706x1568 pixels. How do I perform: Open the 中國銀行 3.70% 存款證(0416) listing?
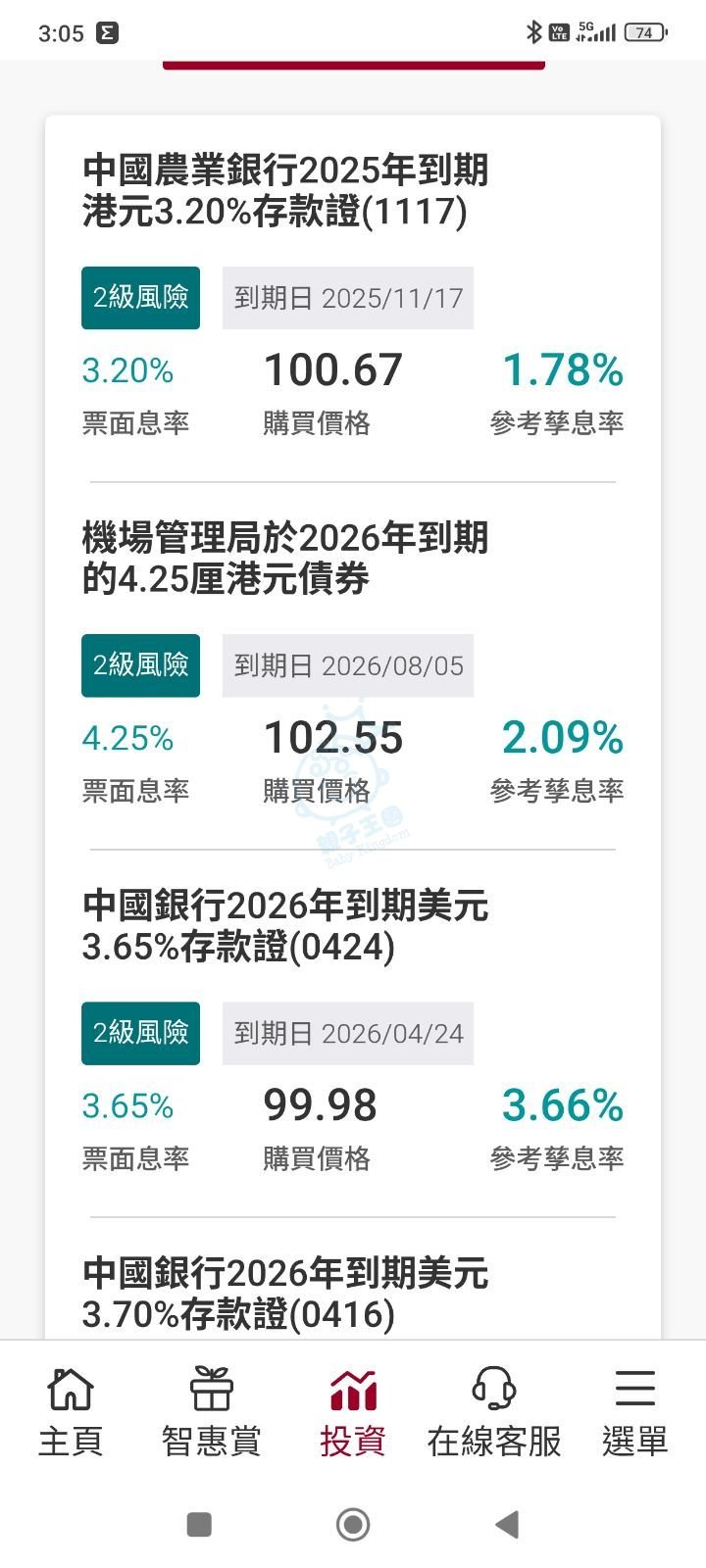[284, 1293]
